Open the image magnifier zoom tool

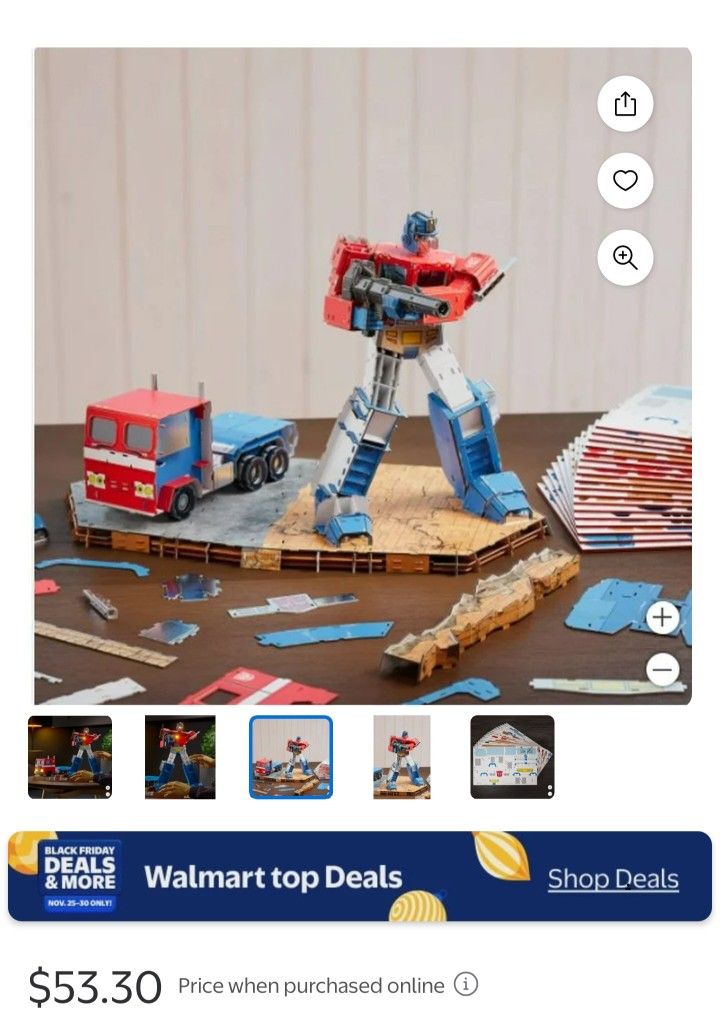pos(625,257)
